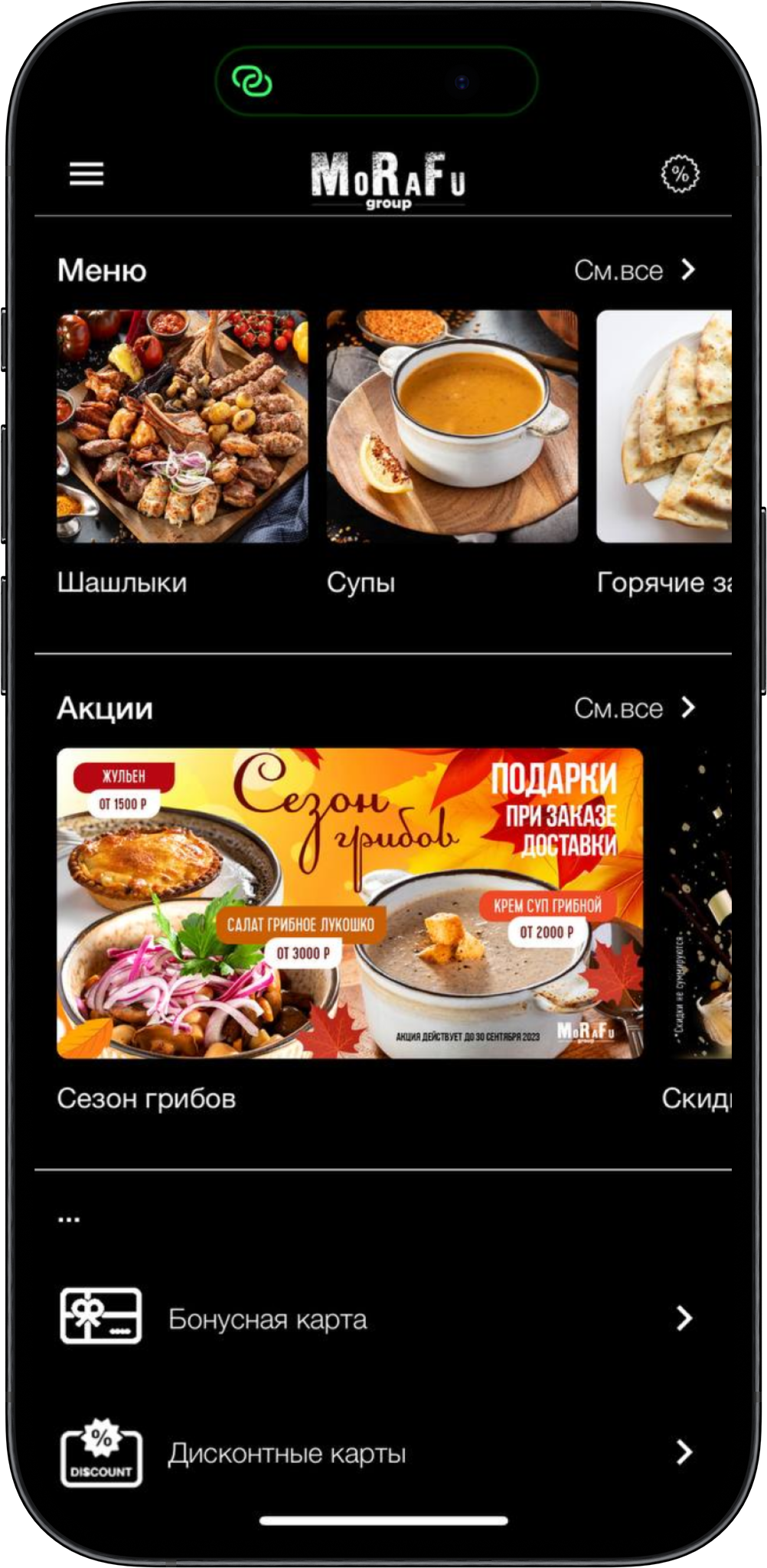767x1568 pixels.
Task: Open the partially visible Скидки promotion card
Action: tap(698, 903)
